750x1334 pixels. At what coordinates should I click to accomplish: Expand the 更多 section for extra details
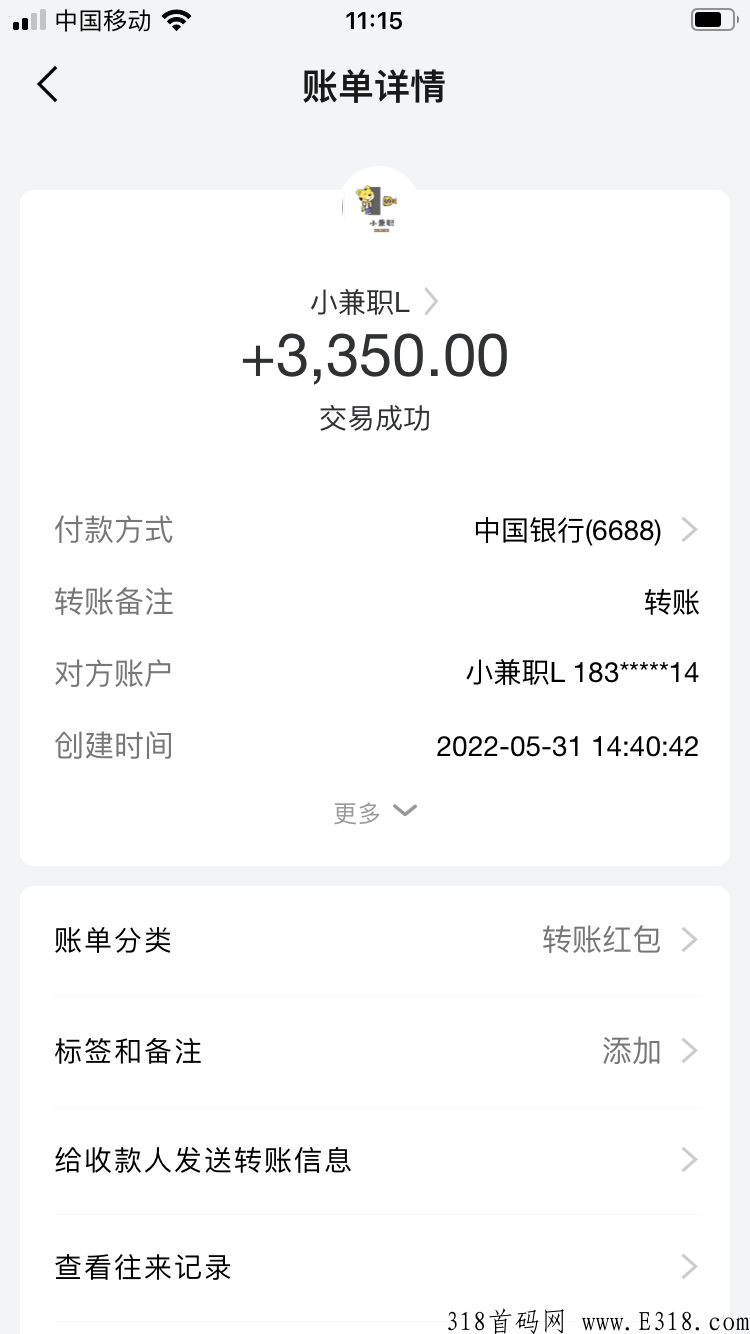pyautogui.click(x=375, y=811)
